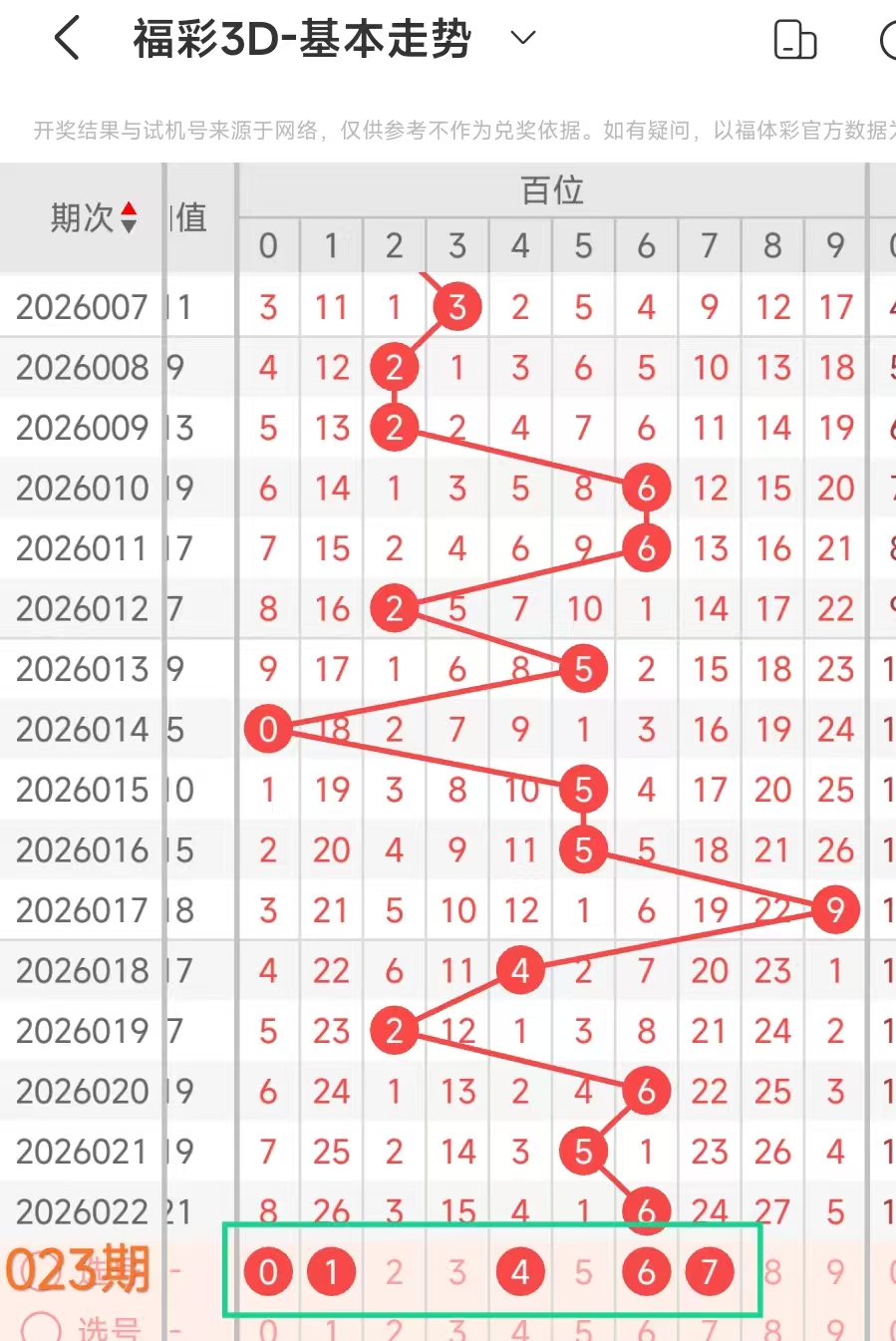896x1341 pixels.
Task: Deselect ball 1 in the 023期 pick row
Action: 331,1272
